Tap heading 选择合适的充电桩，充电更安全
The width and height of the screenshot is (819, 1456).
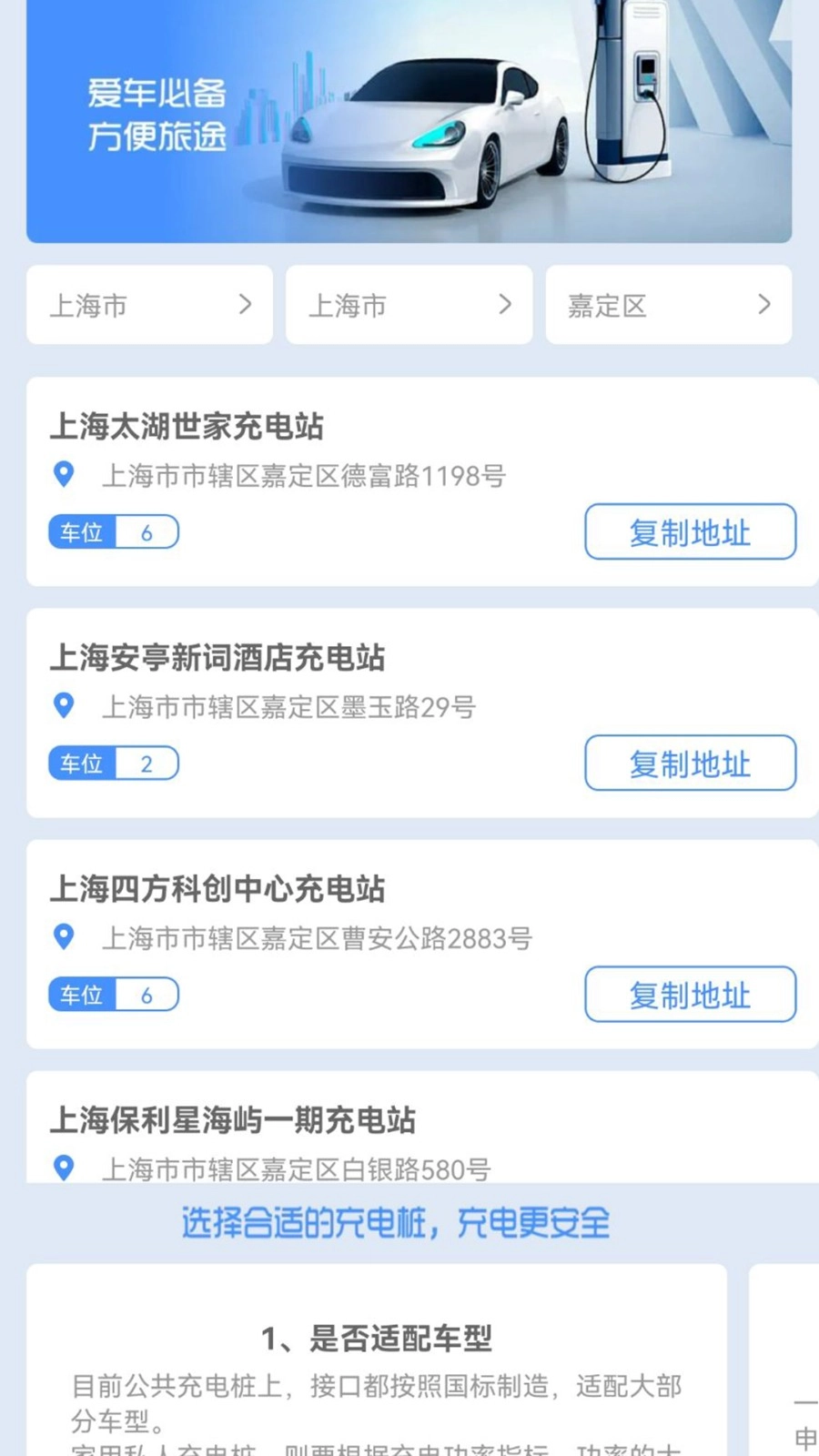click(x=396, y=1223)
